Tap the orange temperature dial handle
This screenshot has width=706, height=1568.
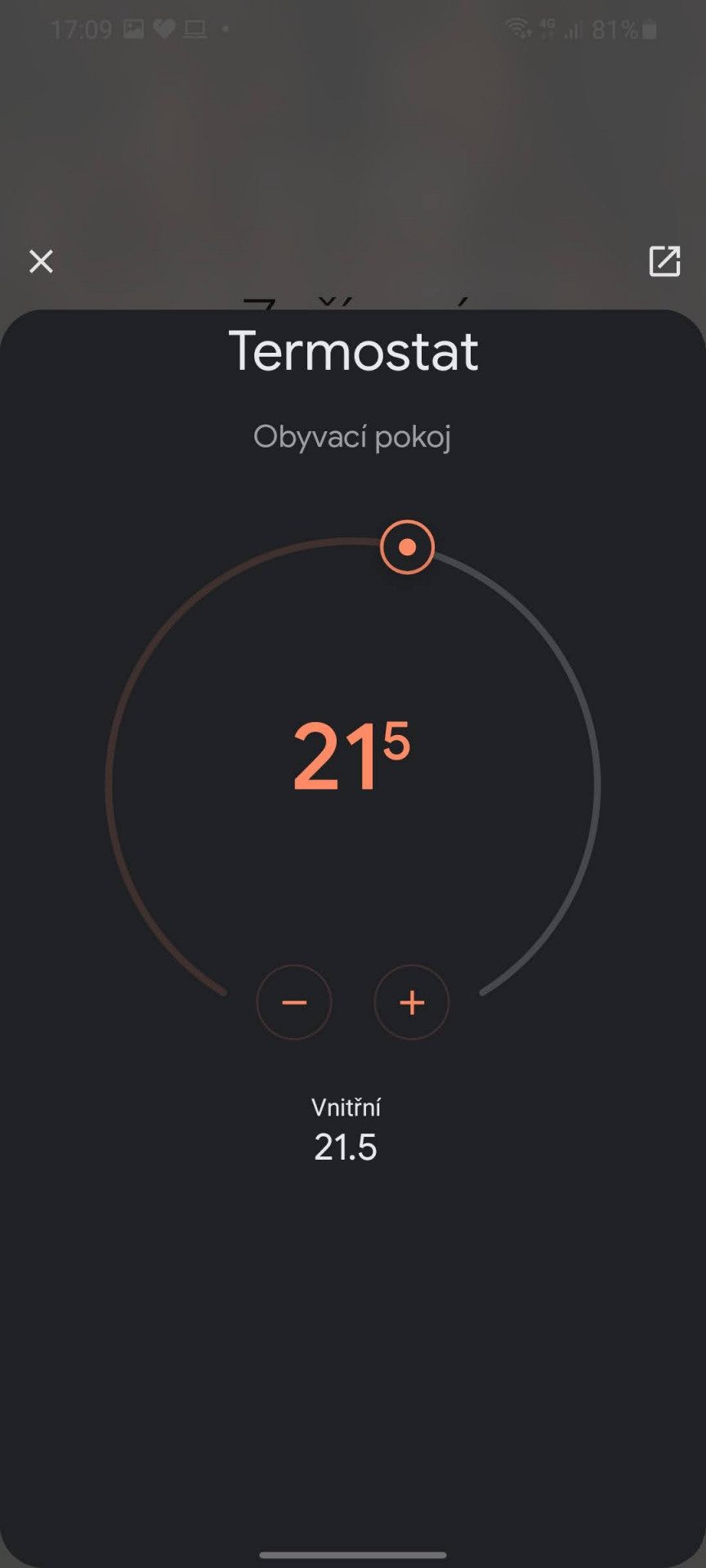pos(407,547)
